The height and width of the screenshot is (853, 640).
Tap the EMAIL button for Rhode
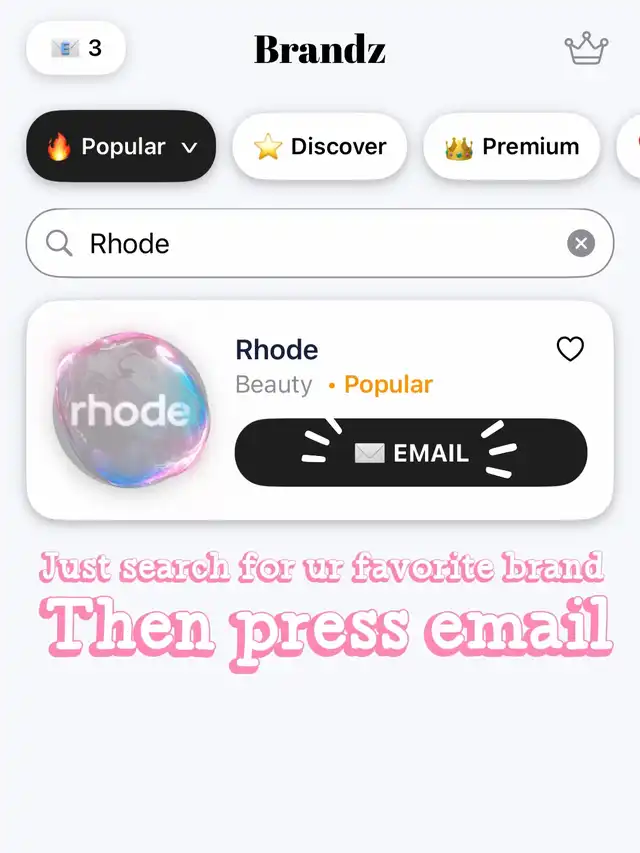click(411, 453)
